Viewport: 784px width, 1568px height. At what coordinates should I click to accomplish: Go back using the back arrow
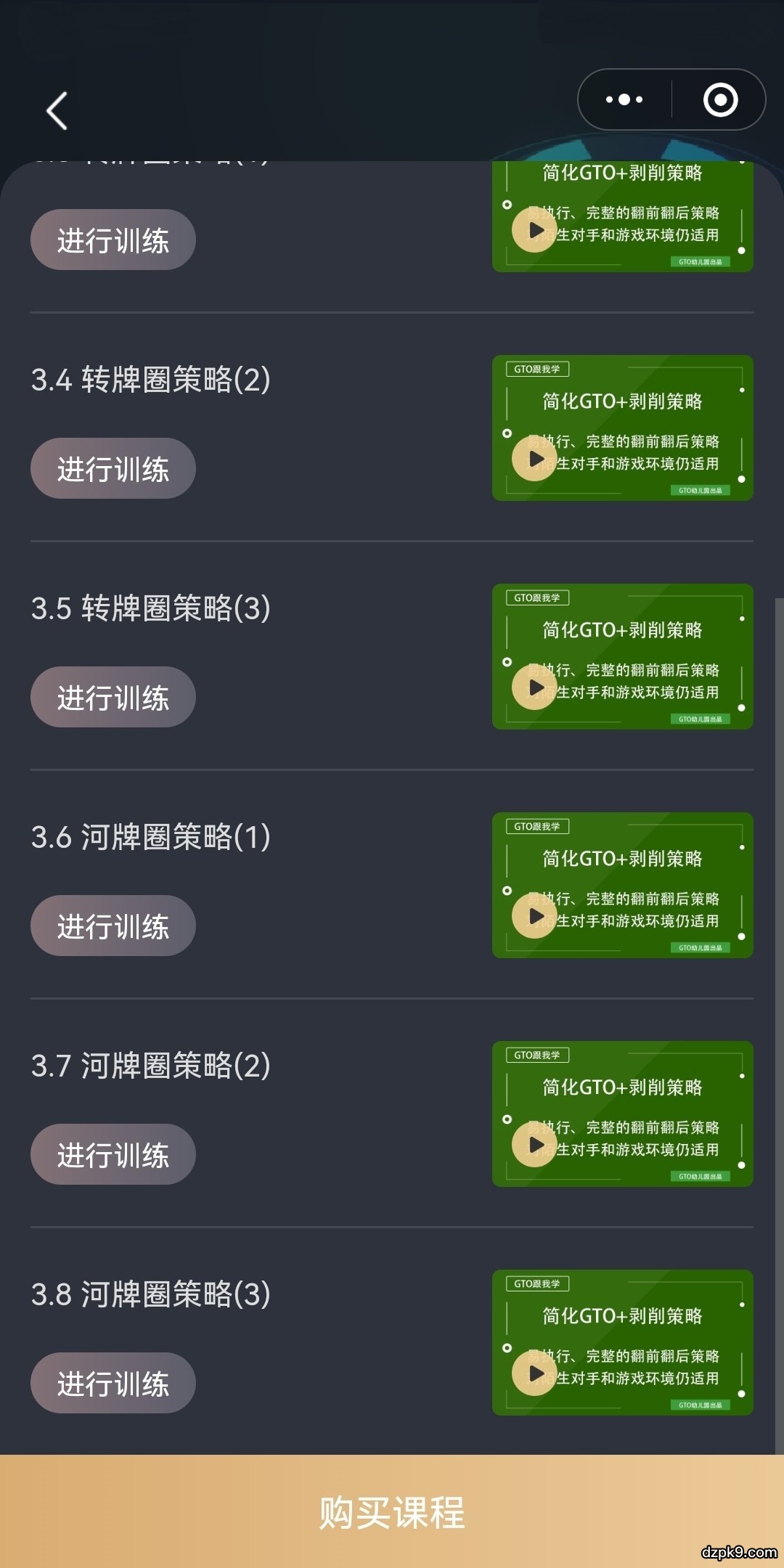(57, 111)
